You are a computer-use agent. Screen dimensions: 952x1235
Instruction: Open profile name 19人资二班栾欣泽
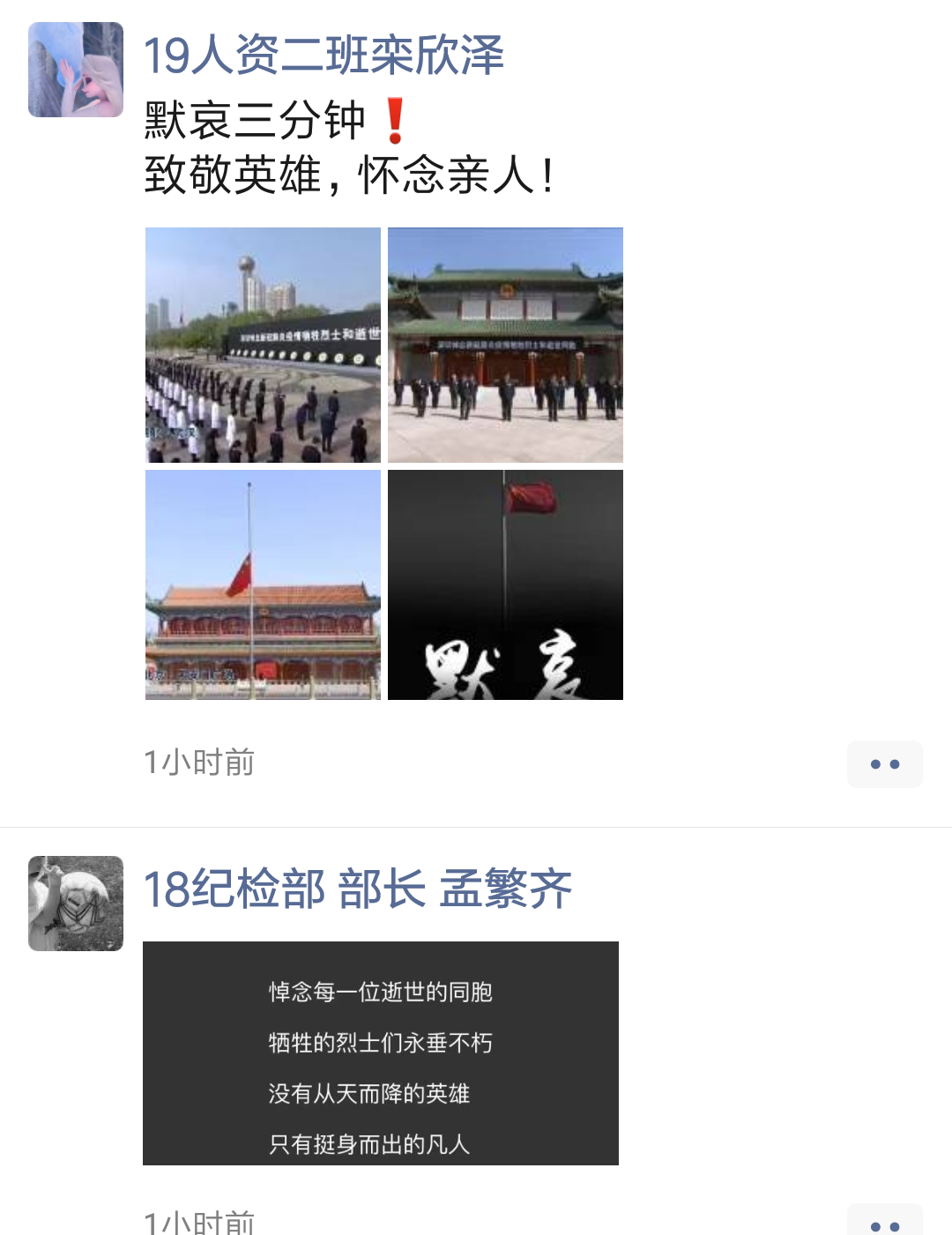click(323, 56)
